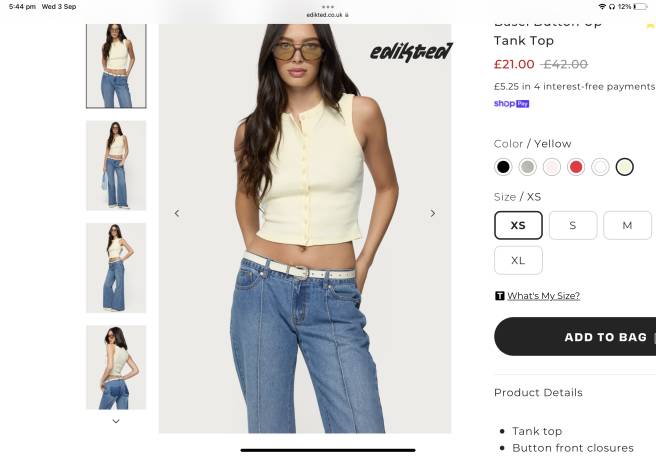Choose the gray color swatch
This screenshot has width=656, height=456.
pyautogui.click(x=527, y=167)
